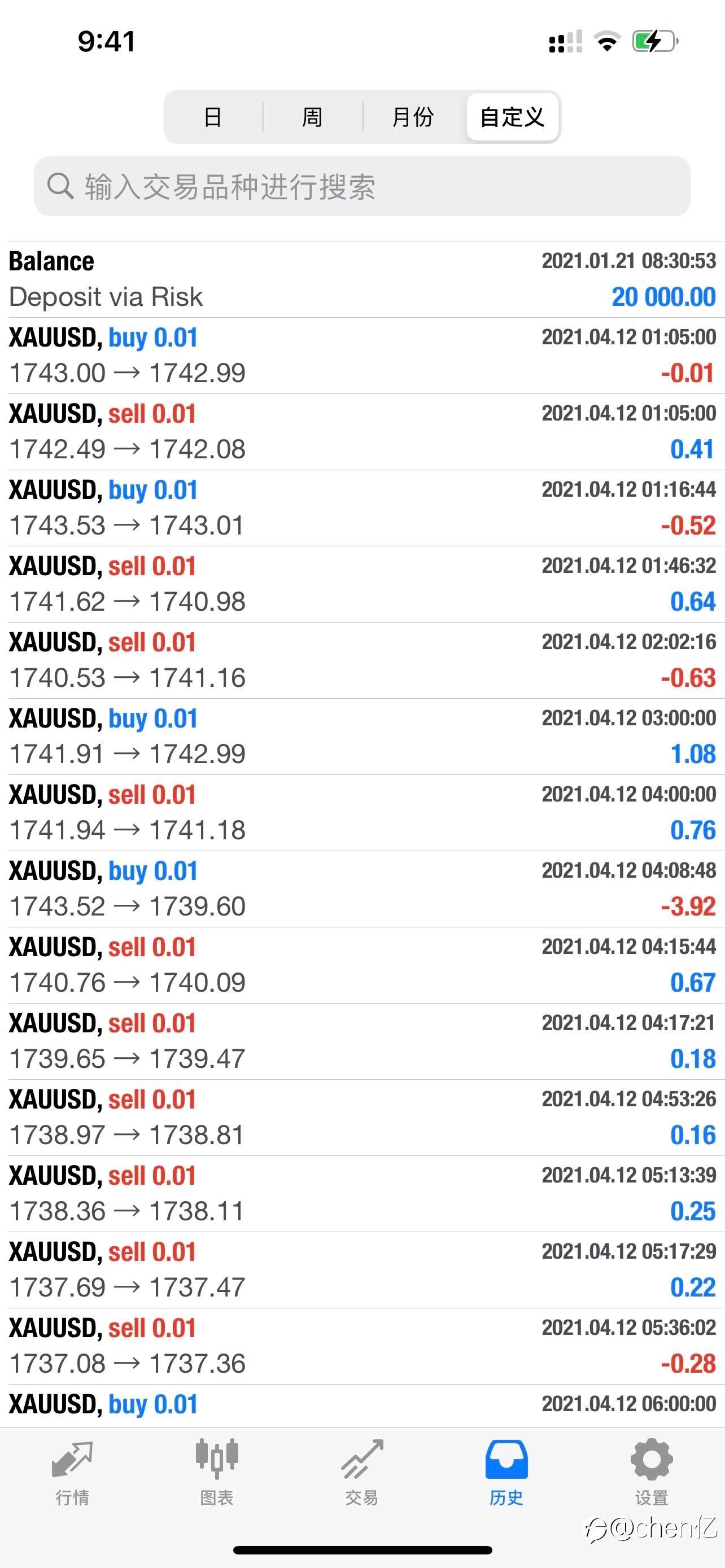Select the 历史 history tab
The image size is (725, 1568).
506,1473
